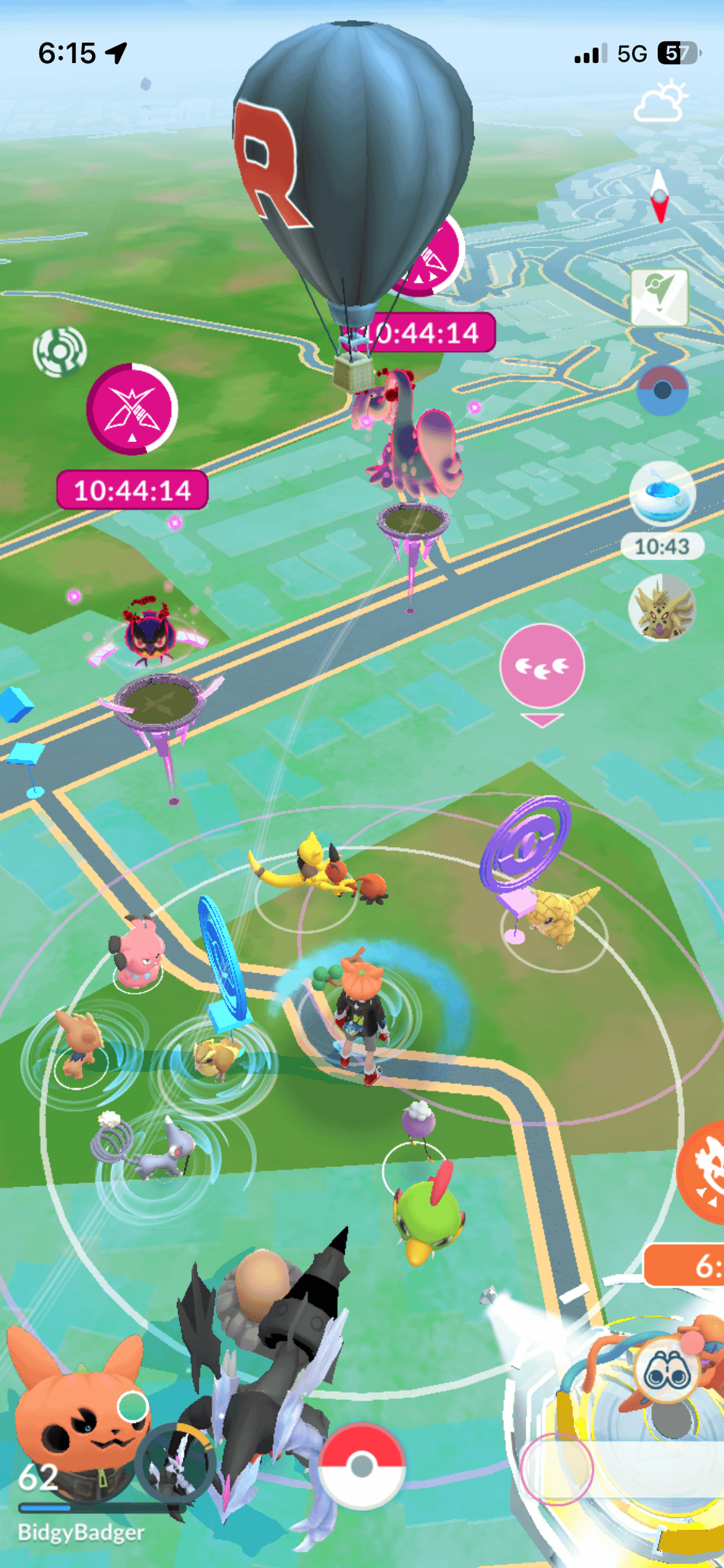Tap the red and blue ball icon
This screenshot has width=724, height=1568.
coord(662,390)
